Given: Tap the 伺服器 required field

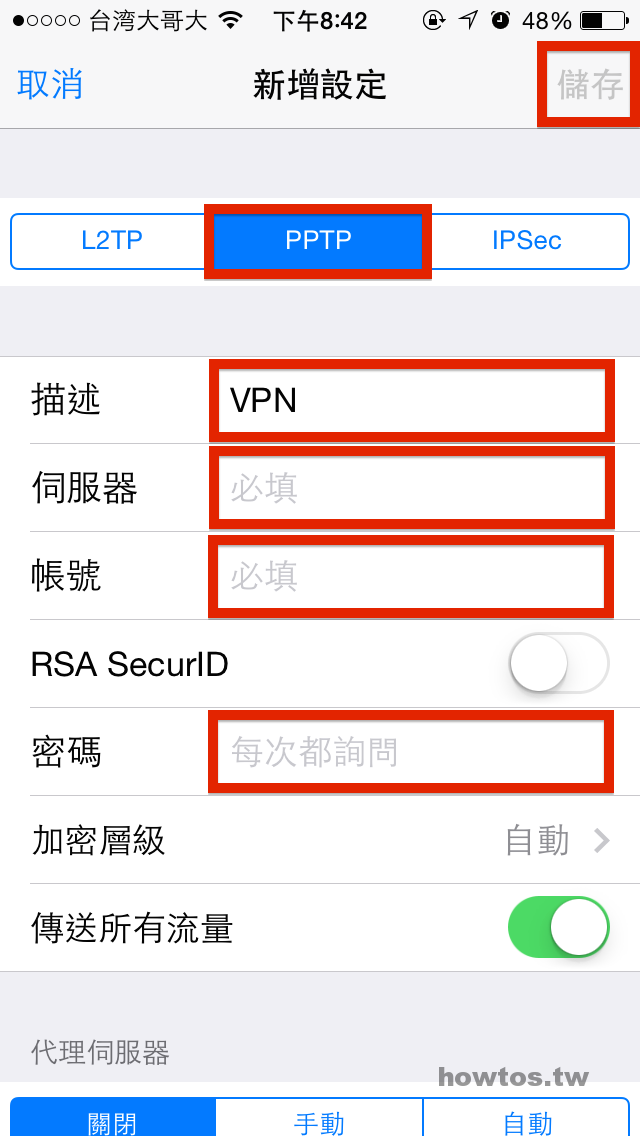Looking at the screenshot, I should coord(412,488).
